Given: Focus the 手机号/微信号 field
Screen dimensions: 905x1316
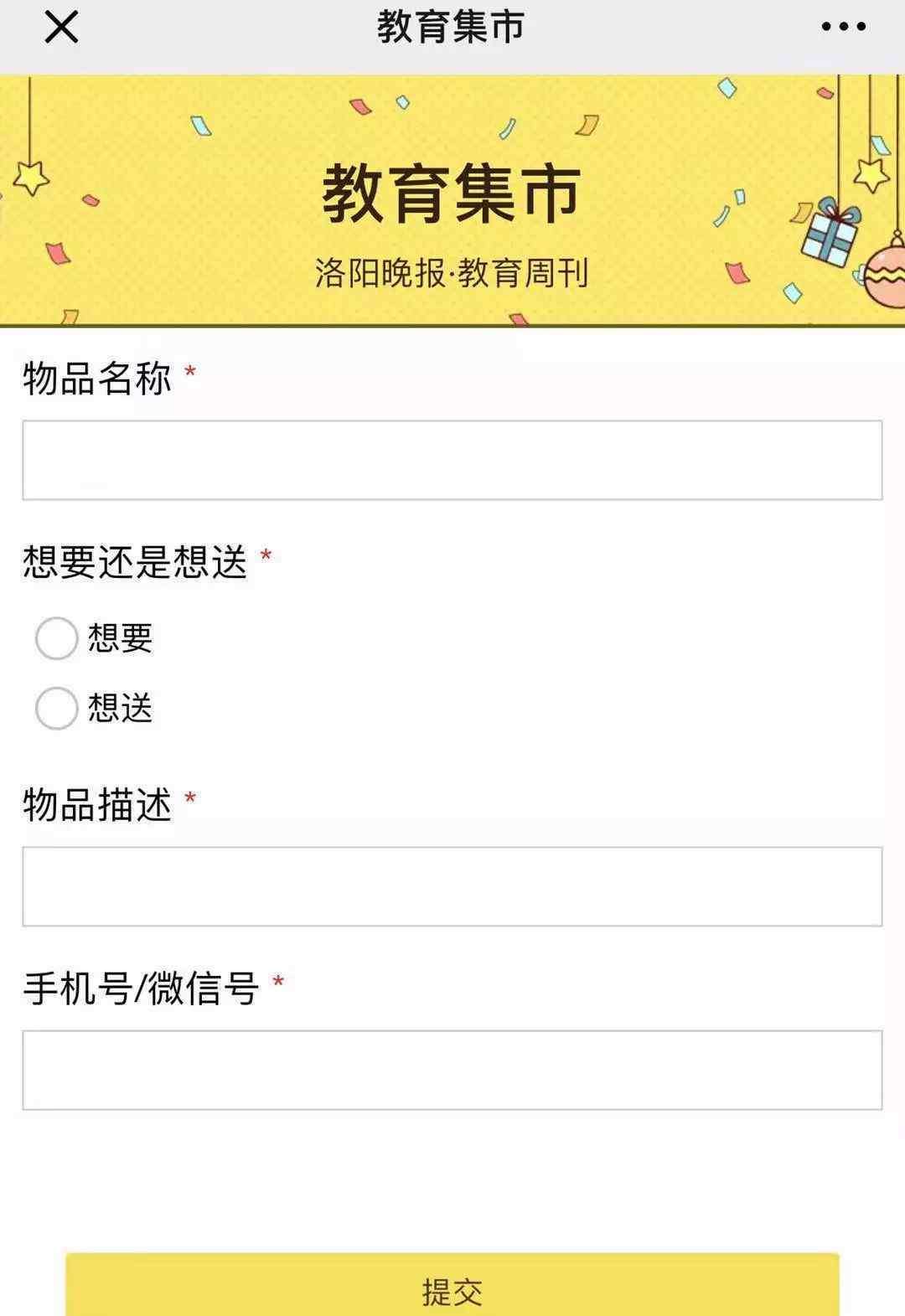Looking at the screenshot, I should (452, 1070).
